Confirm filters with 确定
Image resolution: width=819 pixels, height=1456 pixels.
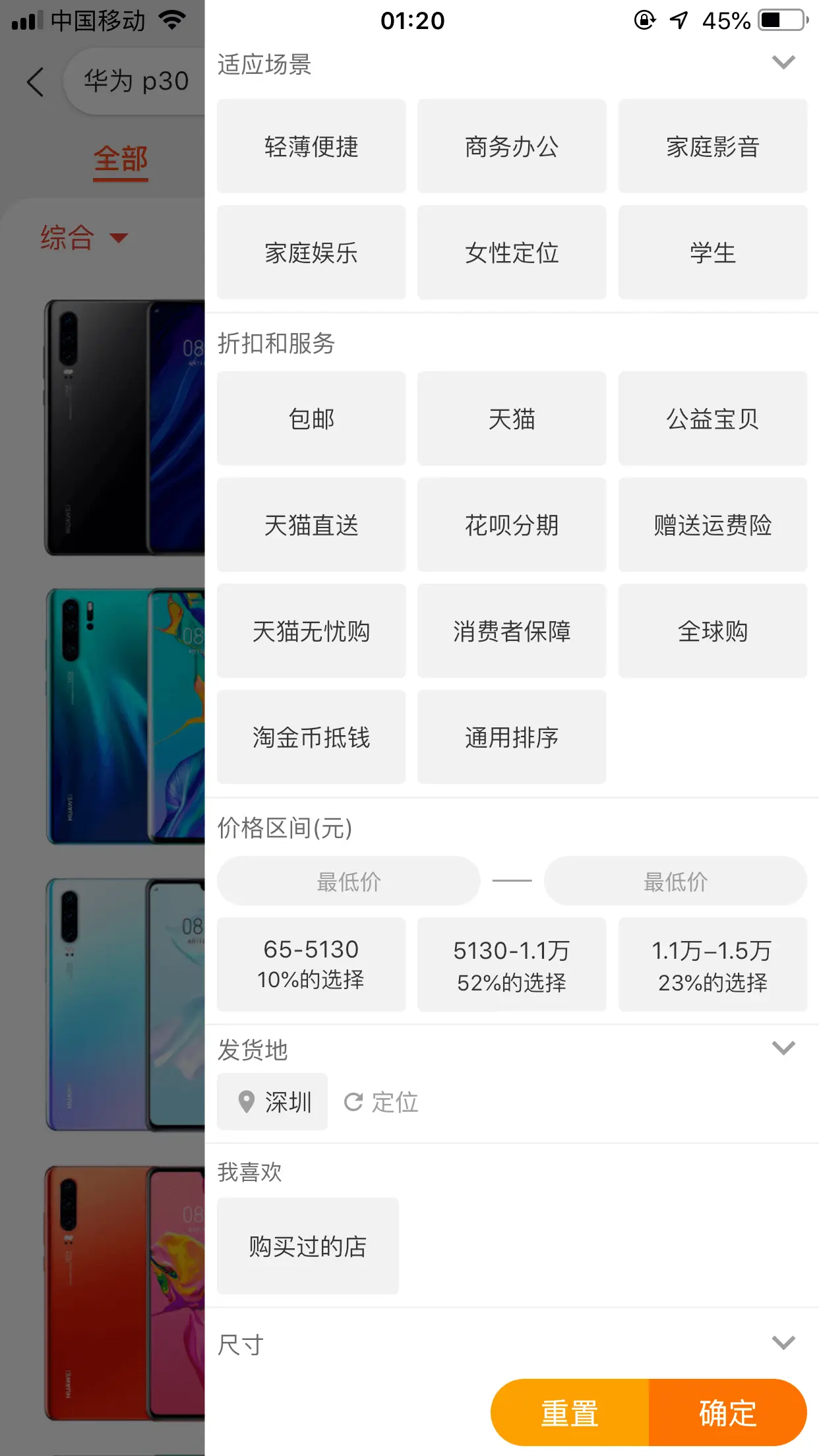(x=728, y=1413)
